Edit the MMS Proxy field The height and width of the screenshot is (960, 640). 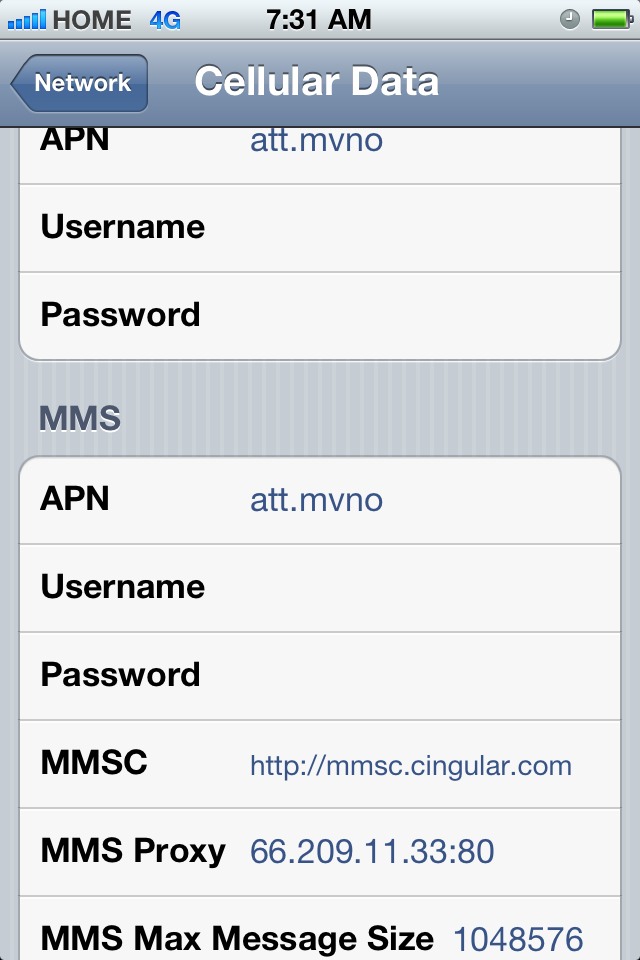320,852
